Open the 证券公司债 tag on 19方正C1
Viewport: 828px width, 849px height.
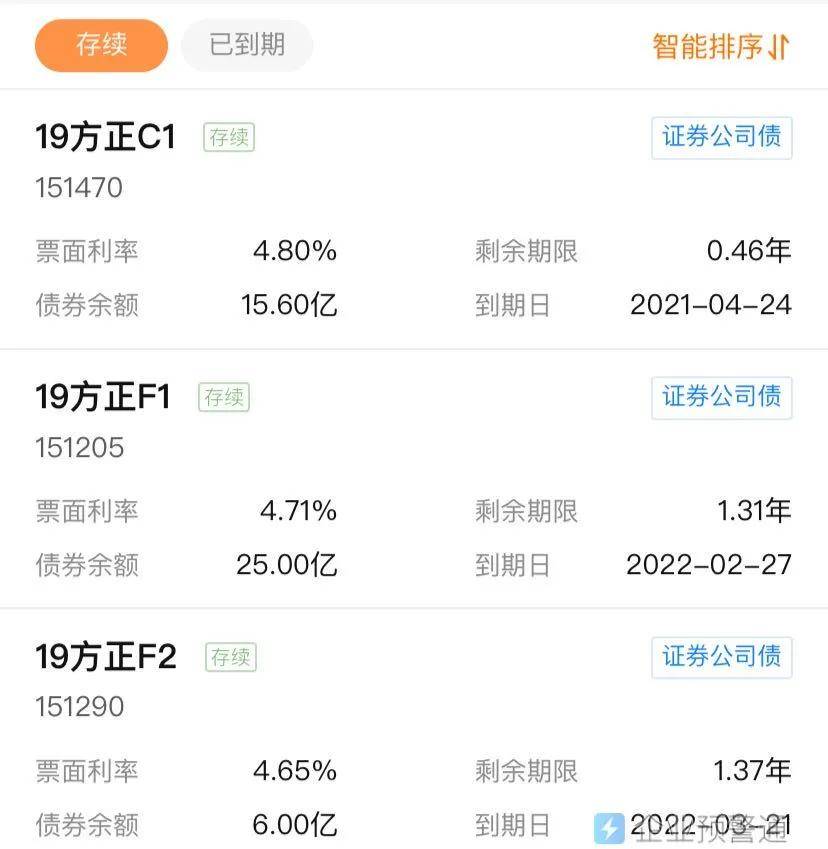tap(721, 137)
